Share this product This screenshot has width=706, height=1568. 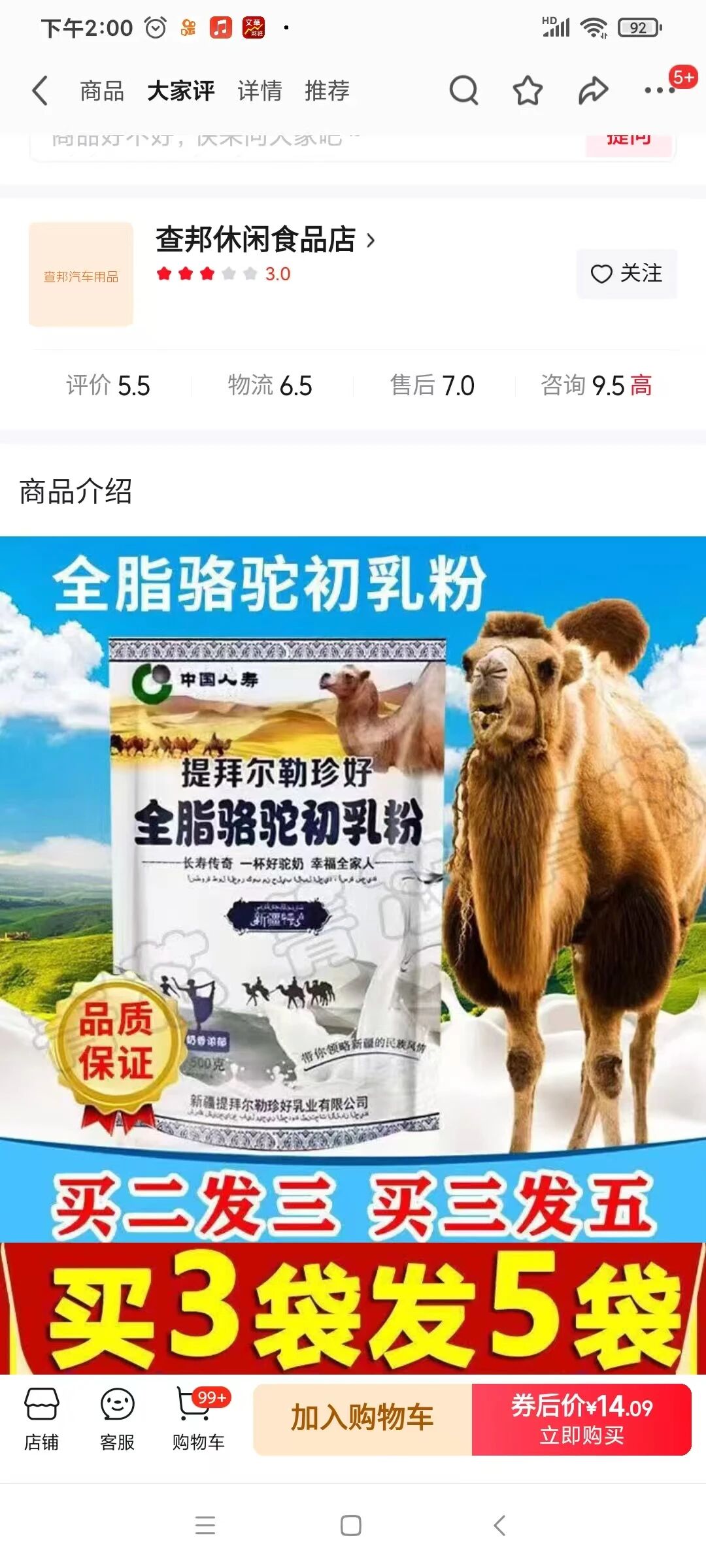pyautogui.click(x=593, y=91)
